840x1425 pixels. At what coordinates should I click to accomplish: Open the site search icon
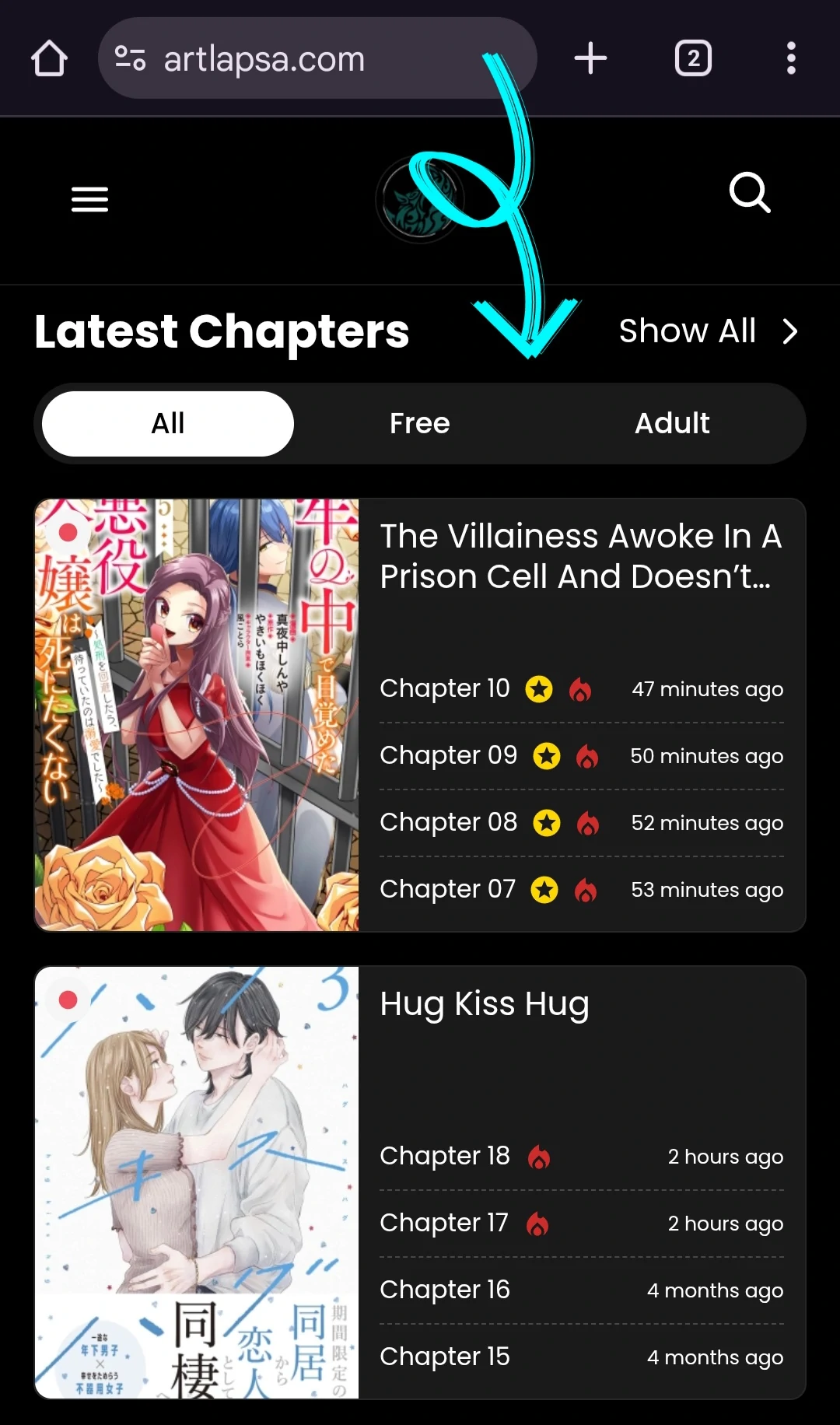click(750, 192)
